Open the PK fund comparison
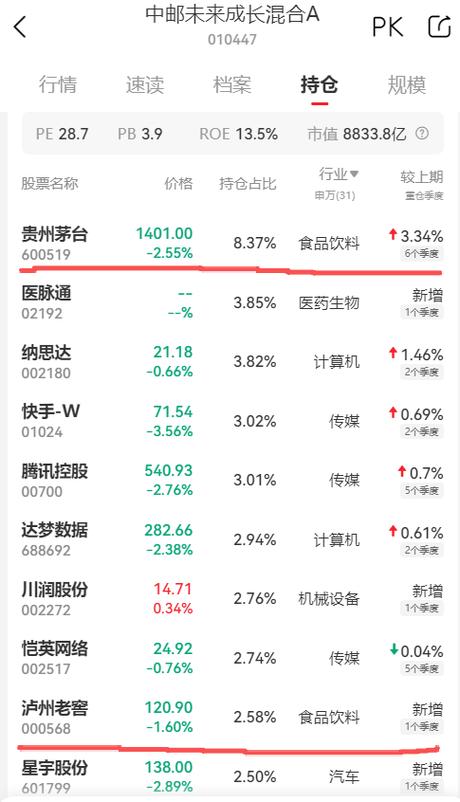Viewport: 460px width, 802px height. point(387,27)
